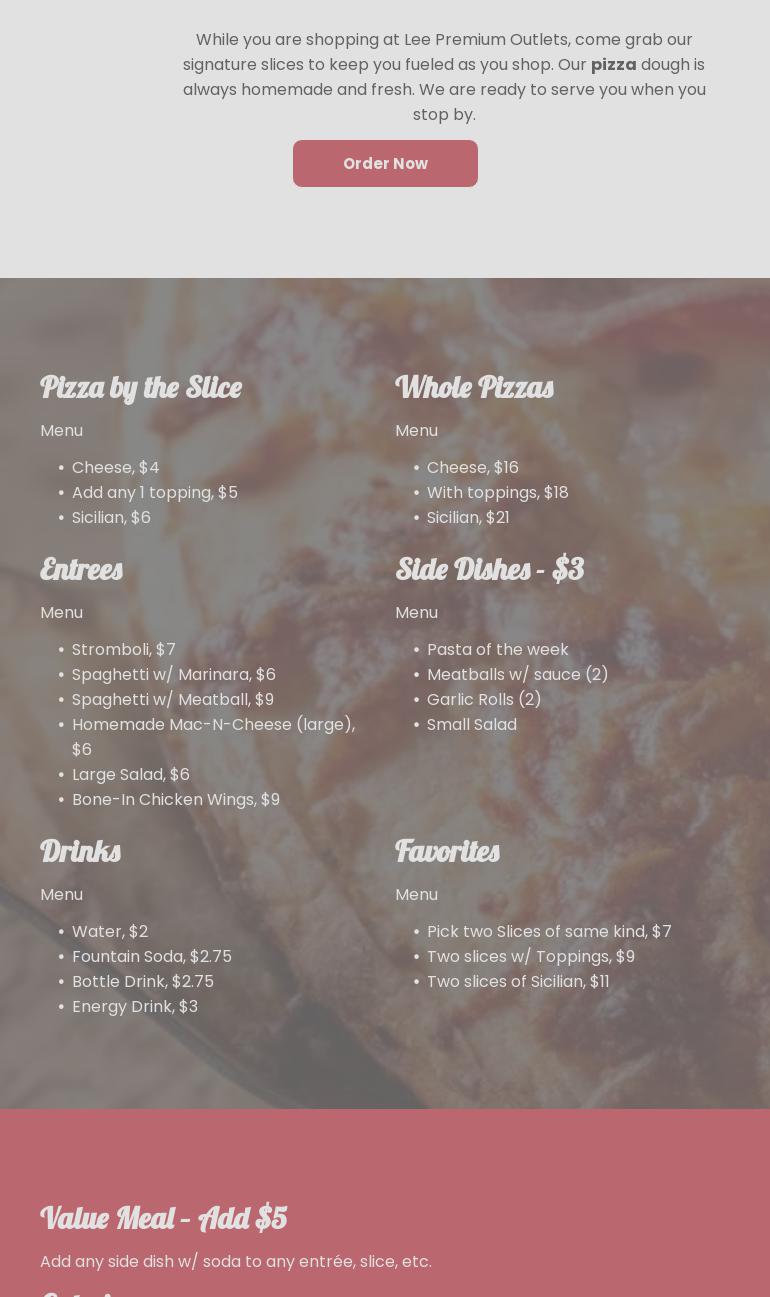Choose Garlic Rolls from Side Dishes
Image resolution: width=770 pixels, height=1297 pixels.
[x=484, y=699]
